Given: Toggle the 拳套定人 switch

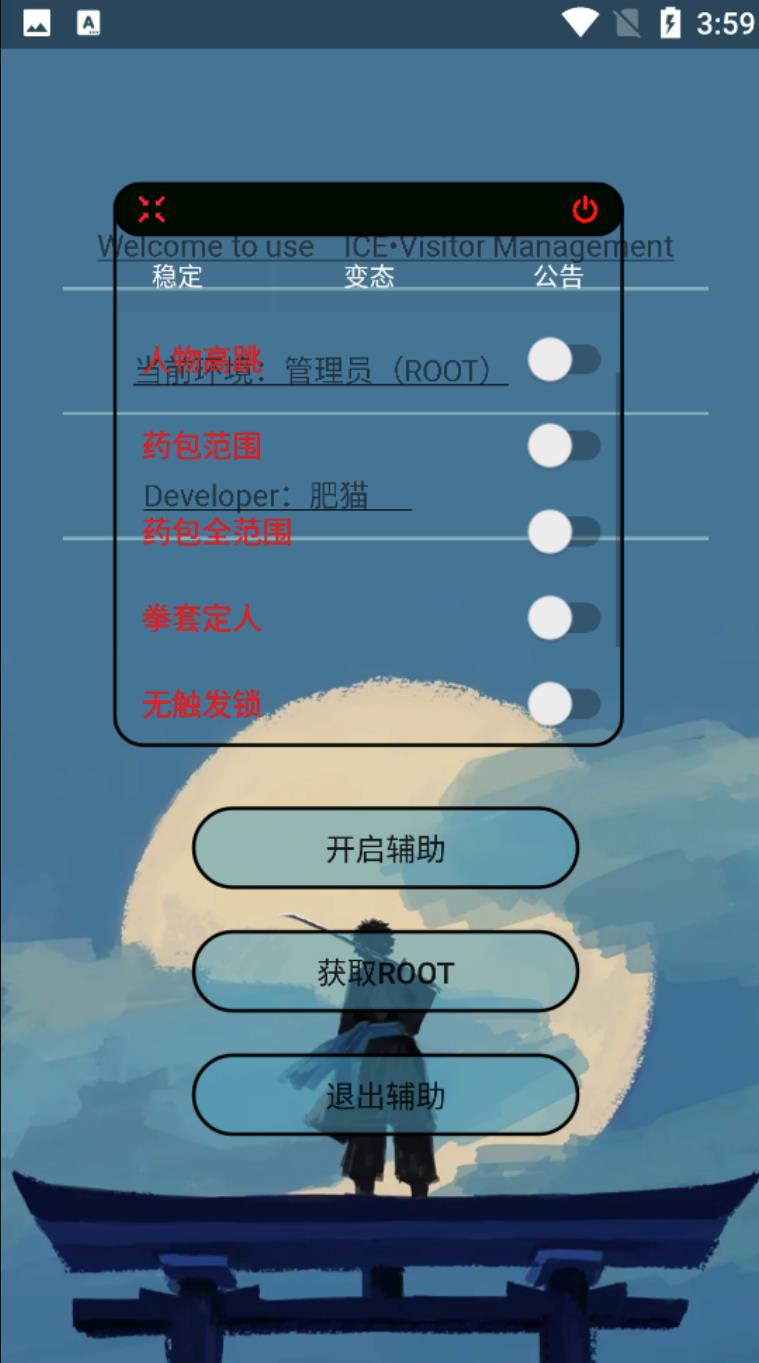Looking at the screenshot, I should pyautogui.click(x=563, y=618).
